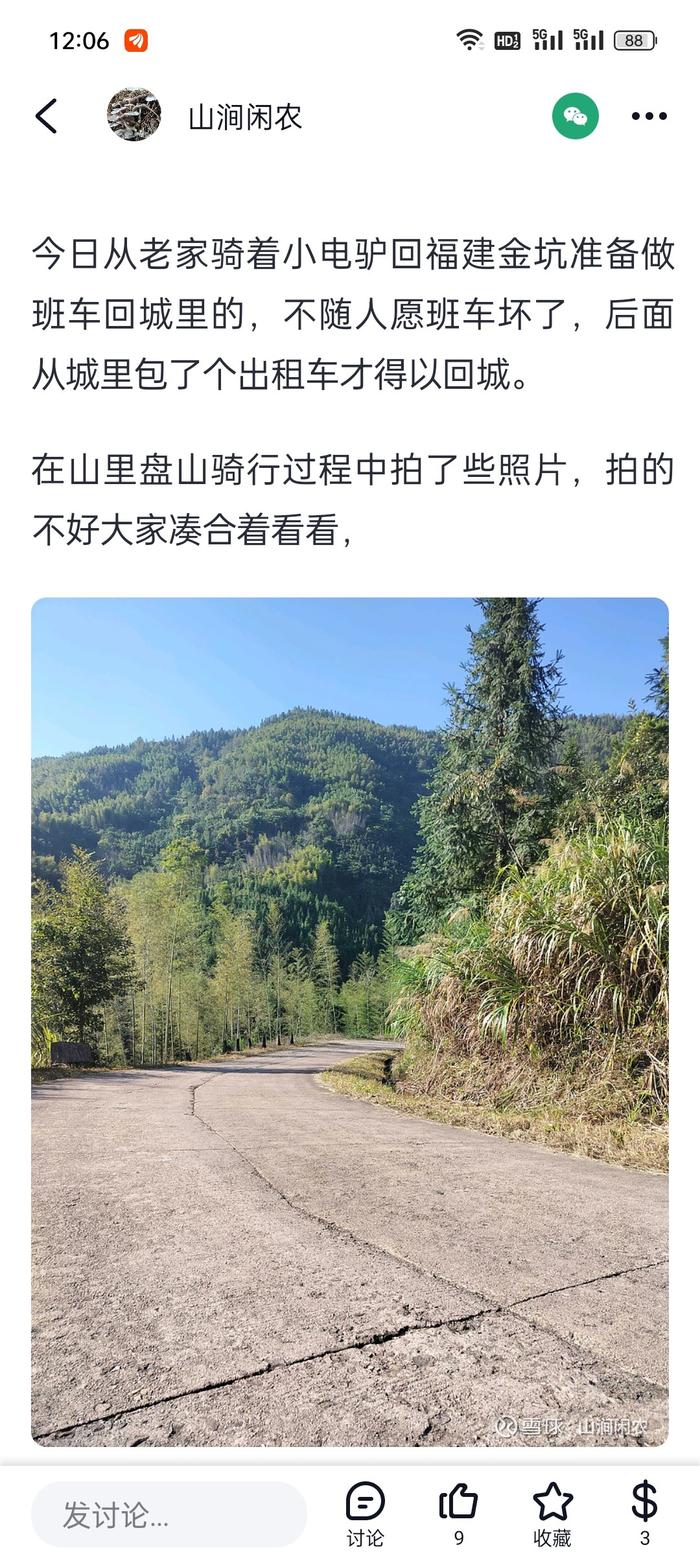Go back to the previous page
Image resolution: width=700 pixels, height=1563 pixels.
pos(46,116)
